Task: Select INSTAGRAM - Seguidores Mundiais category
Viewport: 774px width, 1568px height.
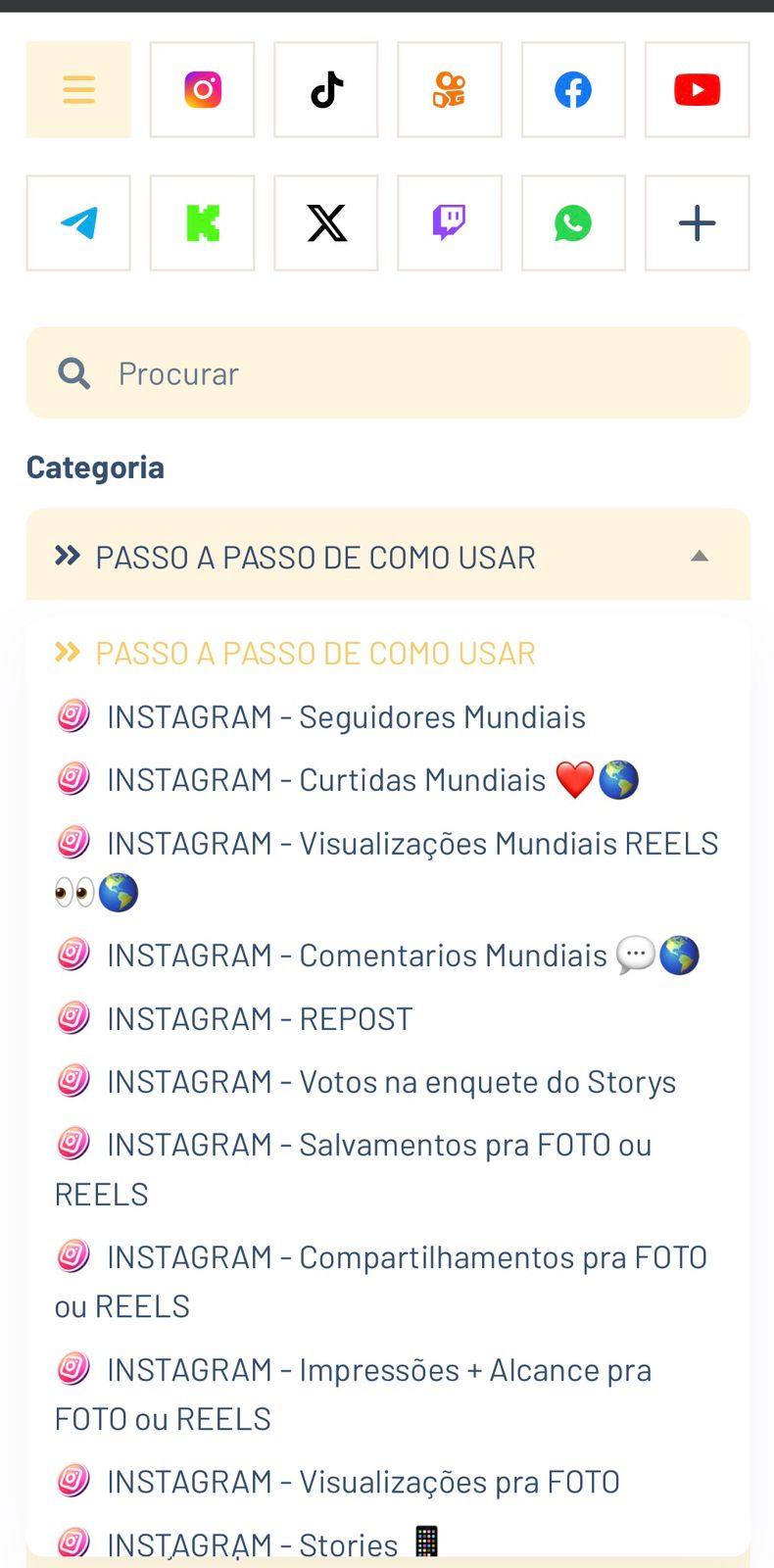Action: point(345,717)
